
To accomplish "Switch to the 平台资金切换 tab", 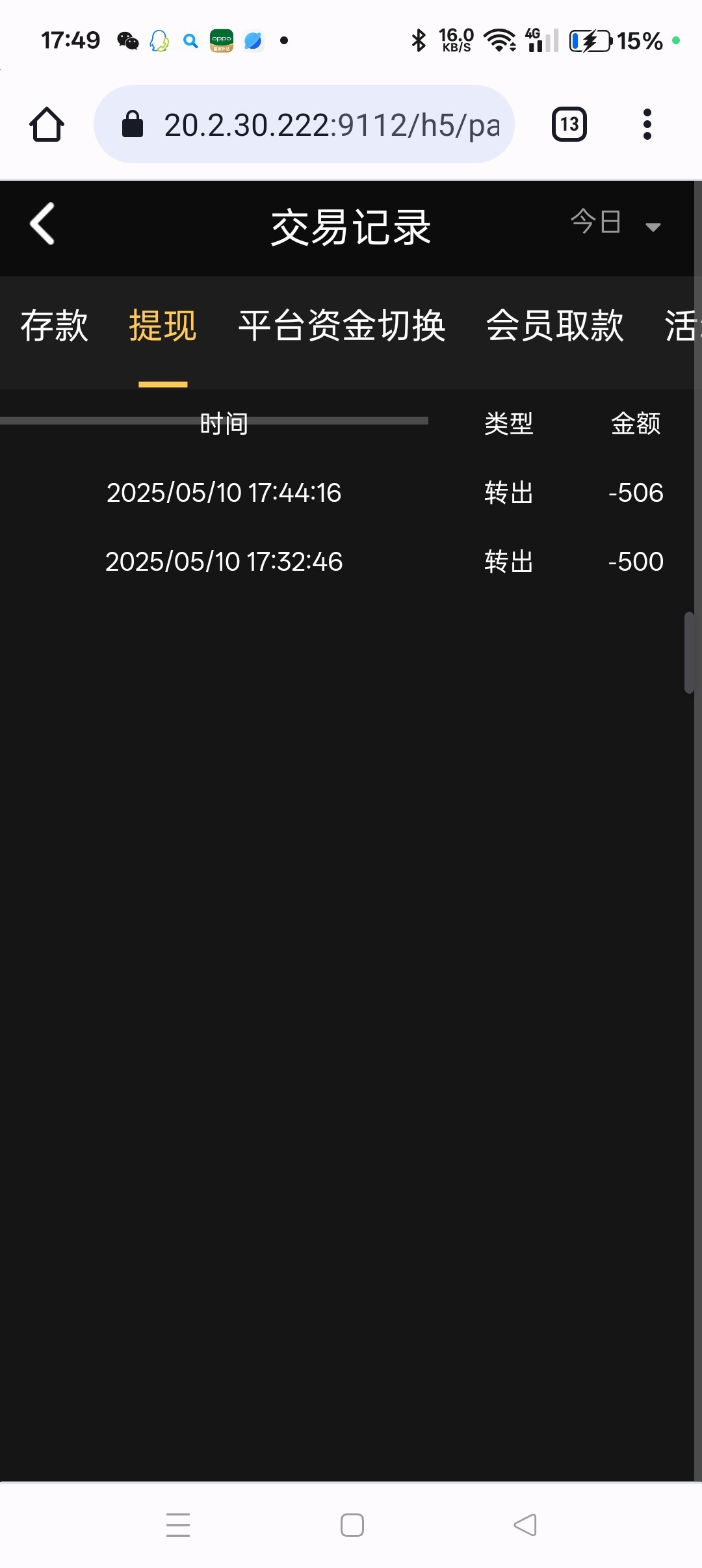I will [x=342, y=326].
